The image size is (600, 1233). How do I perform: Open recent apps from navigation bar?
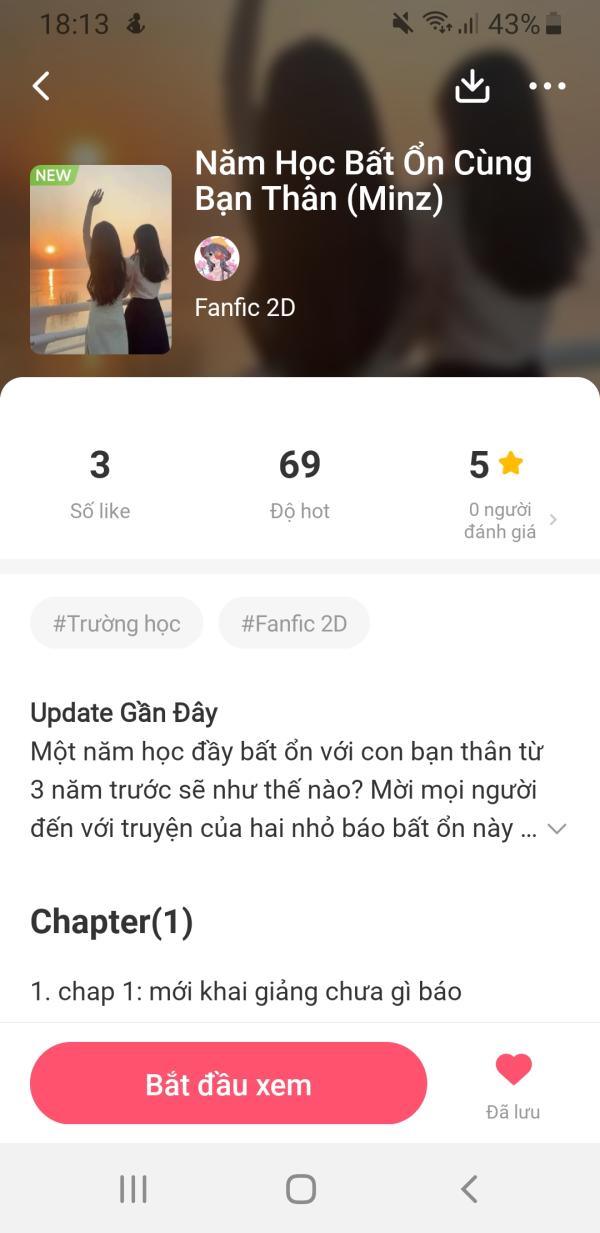133,1188
